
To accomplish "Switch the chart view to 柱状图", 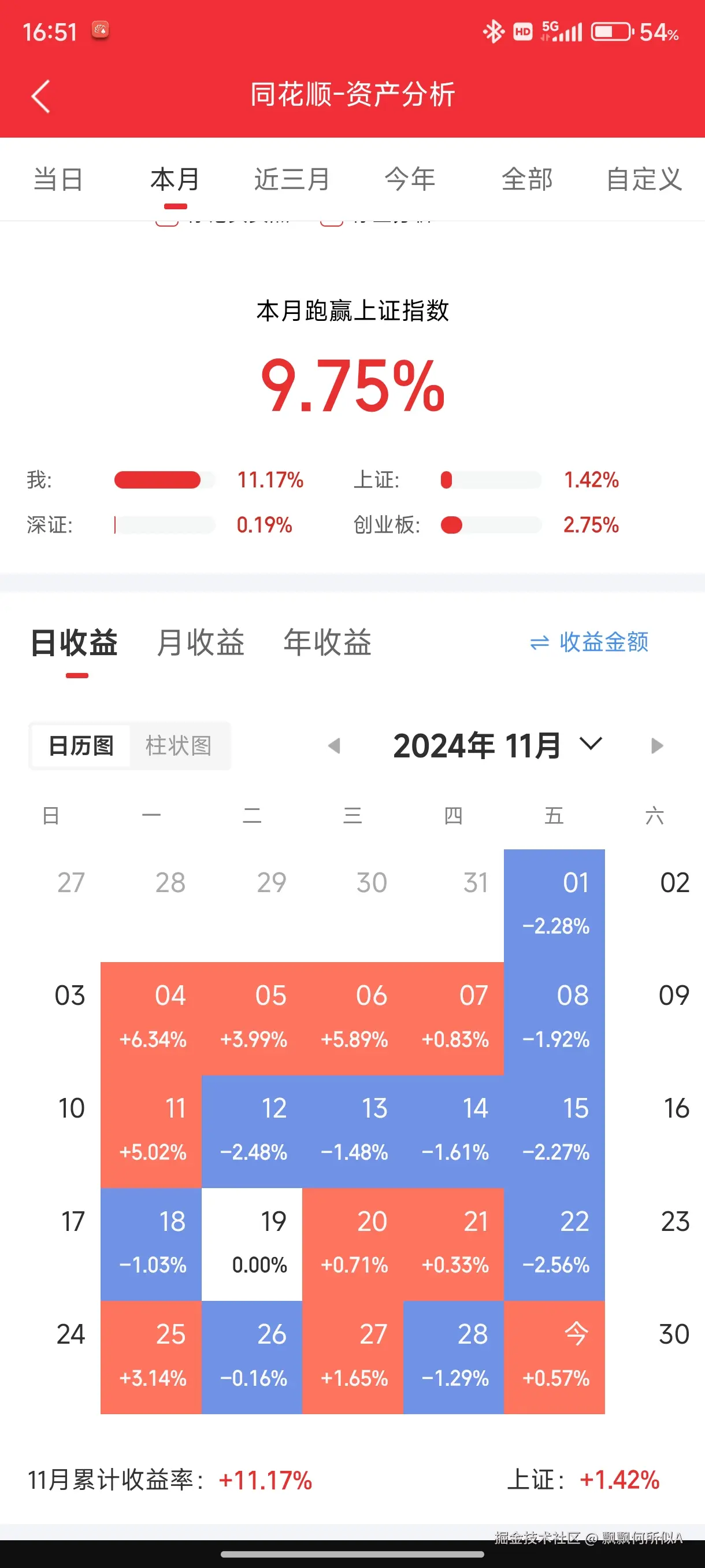I will tap(180, 746).
